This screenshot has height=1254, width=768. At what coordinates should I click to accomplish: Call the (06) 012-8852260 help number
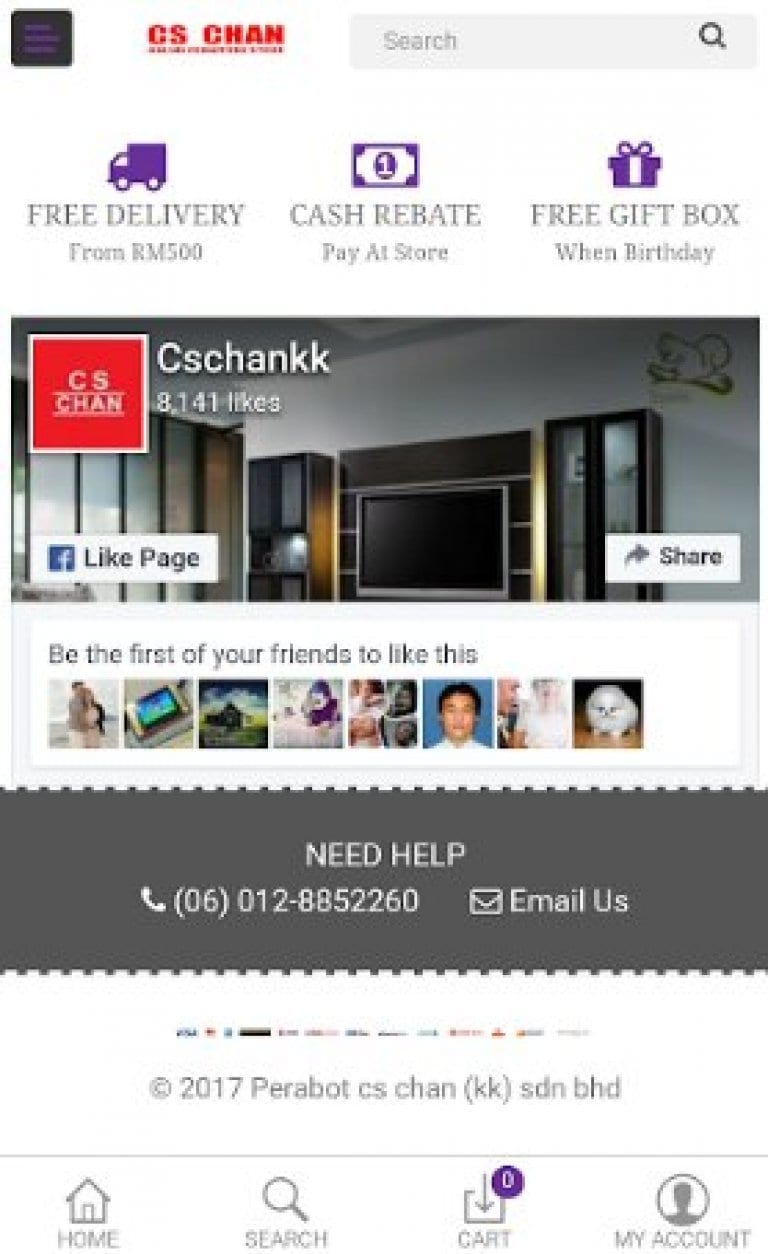click(281, 901)
